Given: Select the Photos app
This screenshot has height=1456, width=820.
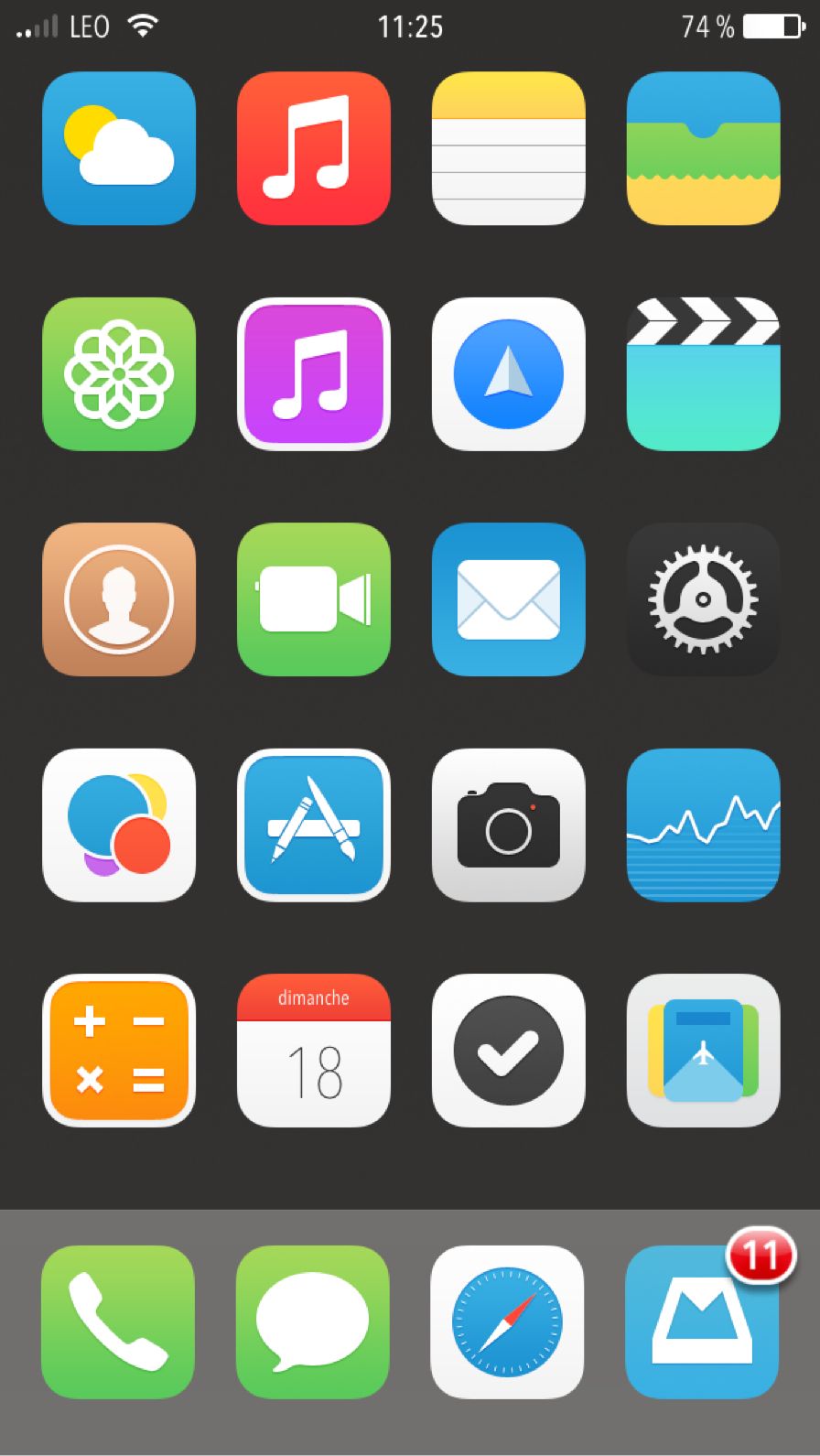Looking at the screenshot, I should 118,374.
